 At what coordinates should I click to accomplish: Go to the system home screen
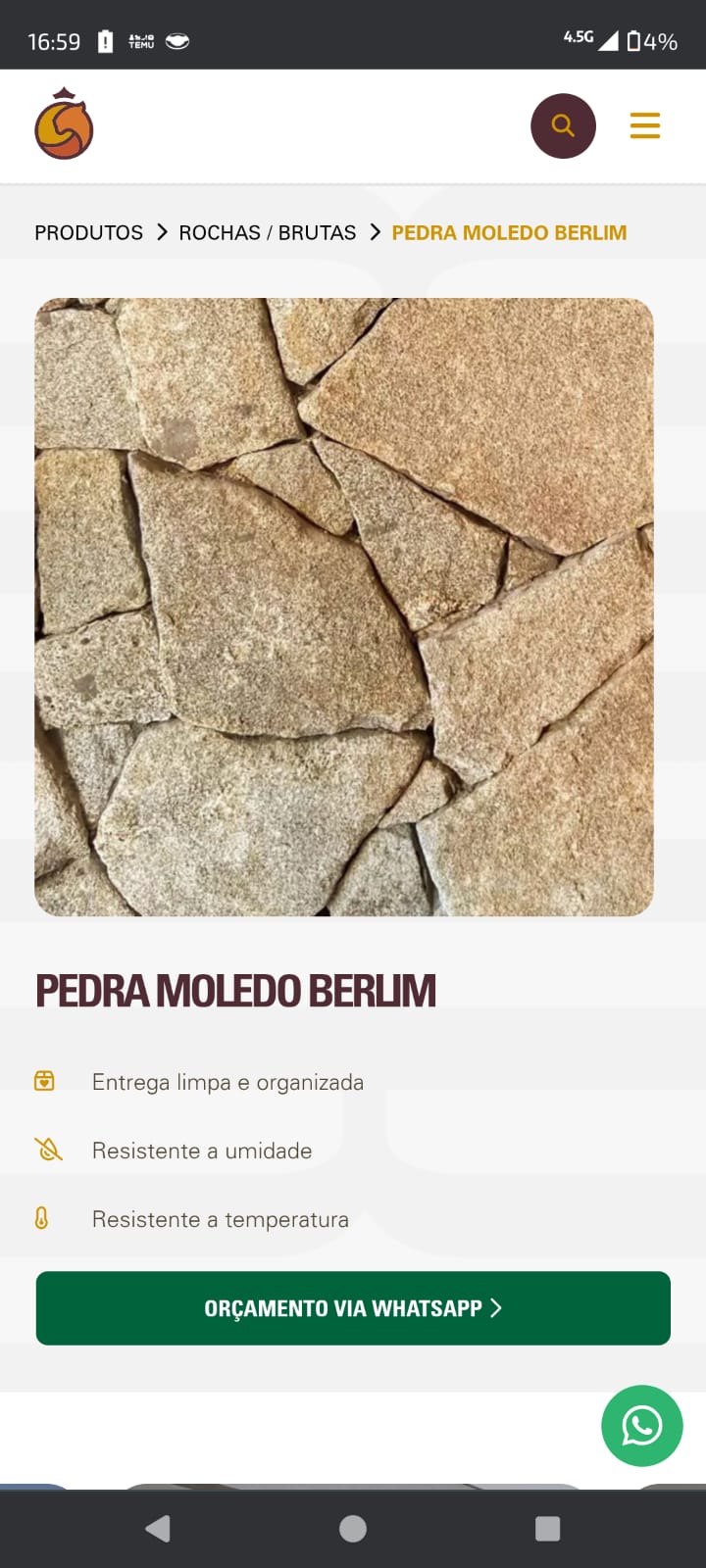pos(353,1529)
